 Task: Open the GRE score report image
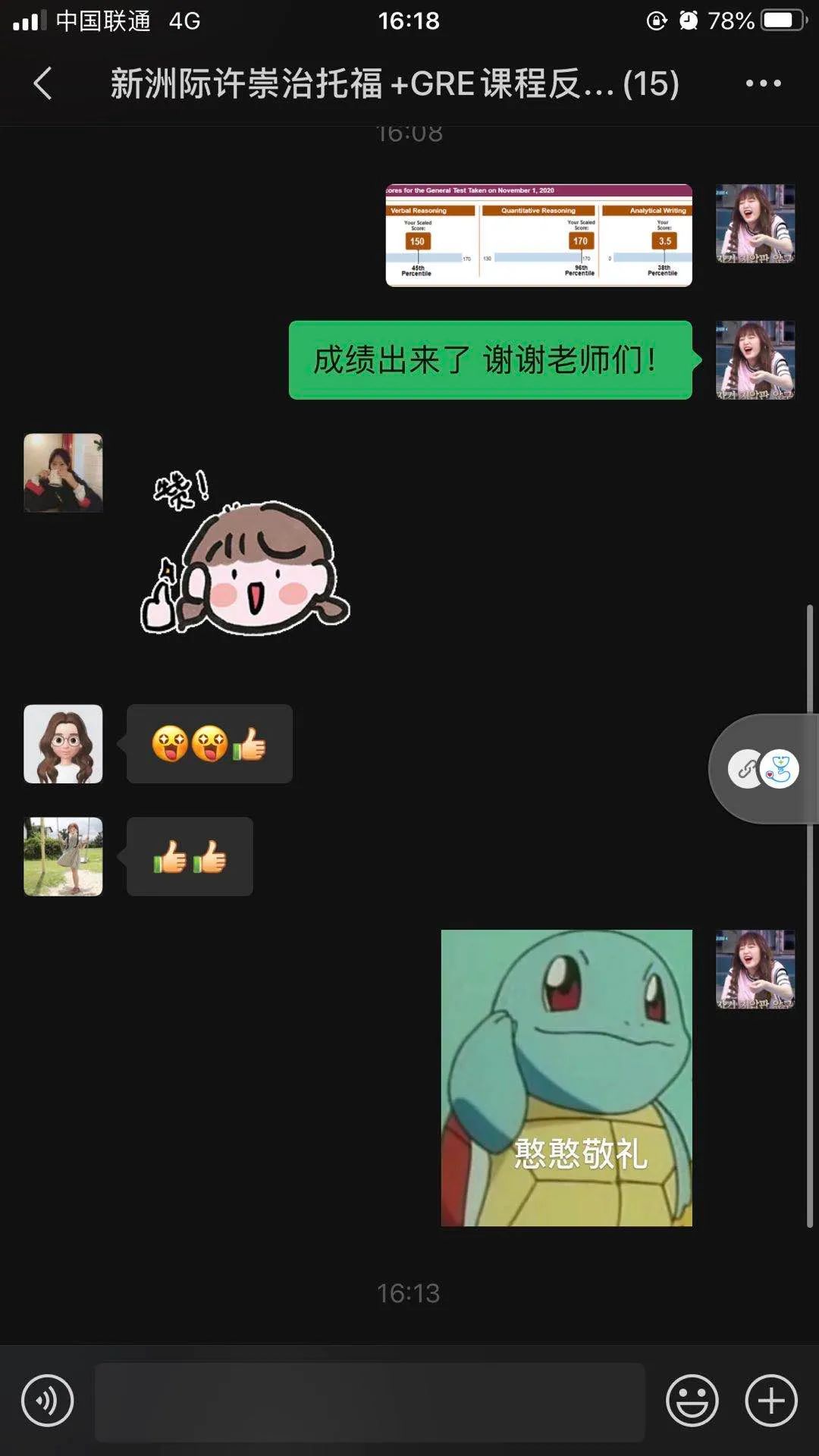pos(538,235)
